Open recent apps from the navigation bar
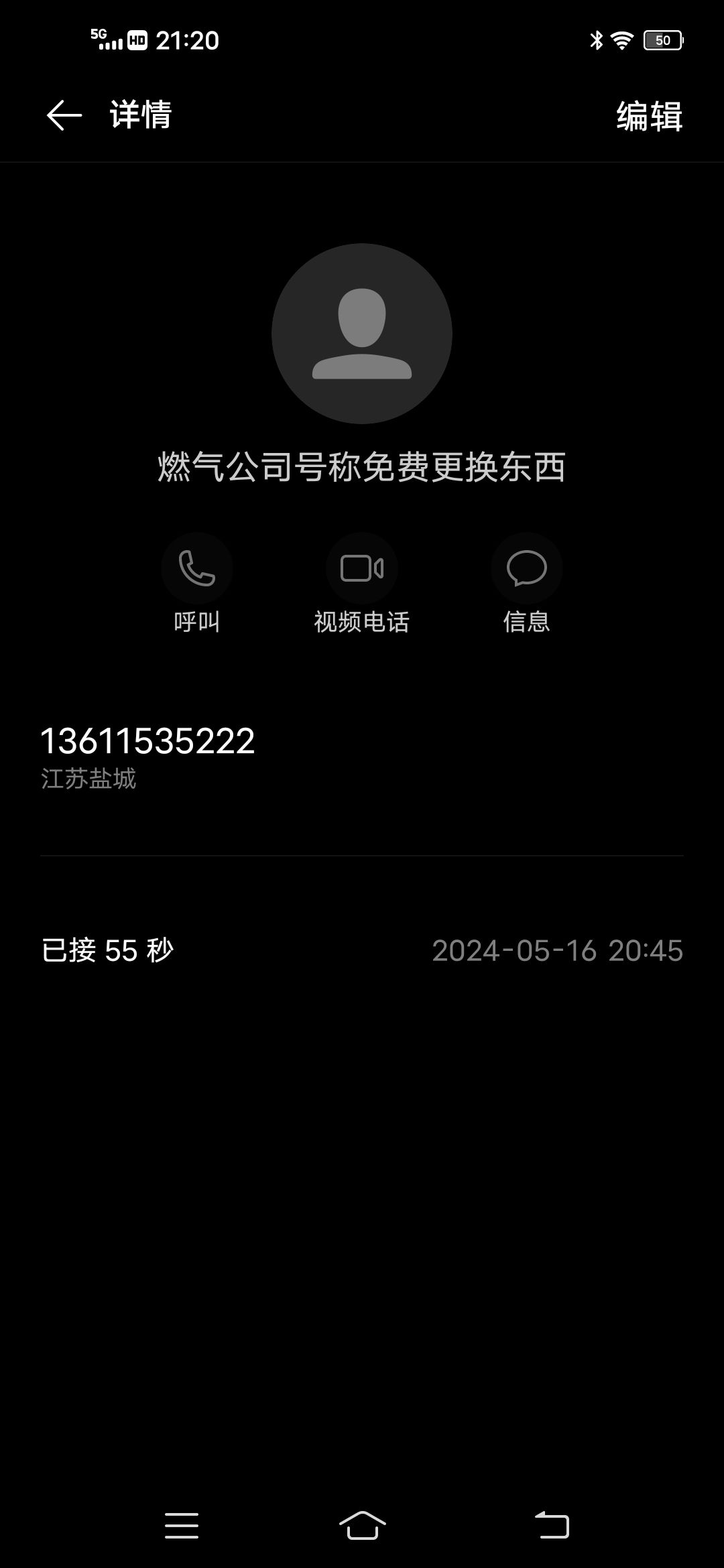 coord(182,1526)
